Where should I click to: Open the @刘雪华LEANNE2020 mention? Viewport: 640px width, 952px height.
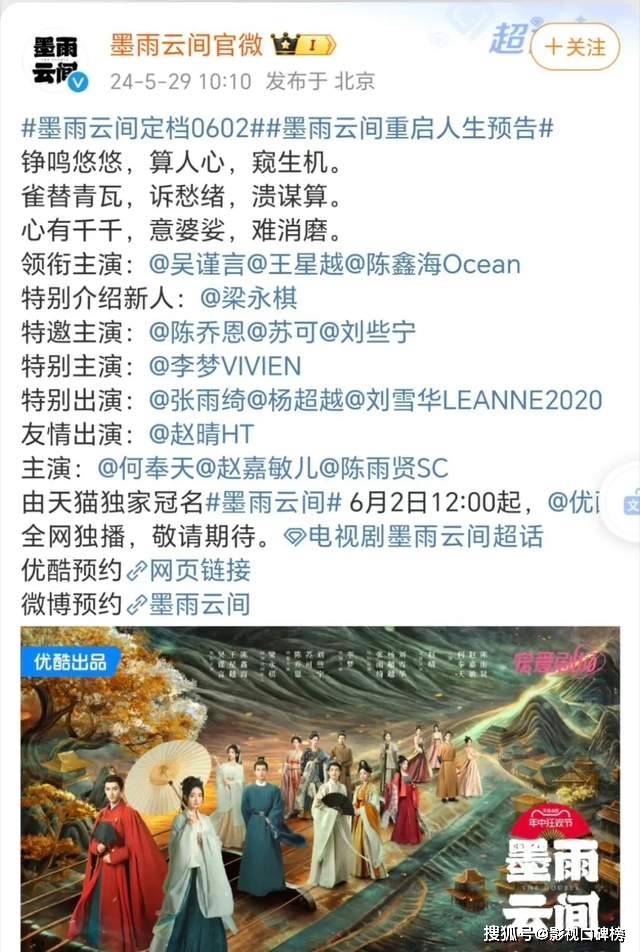coord(473,400)
